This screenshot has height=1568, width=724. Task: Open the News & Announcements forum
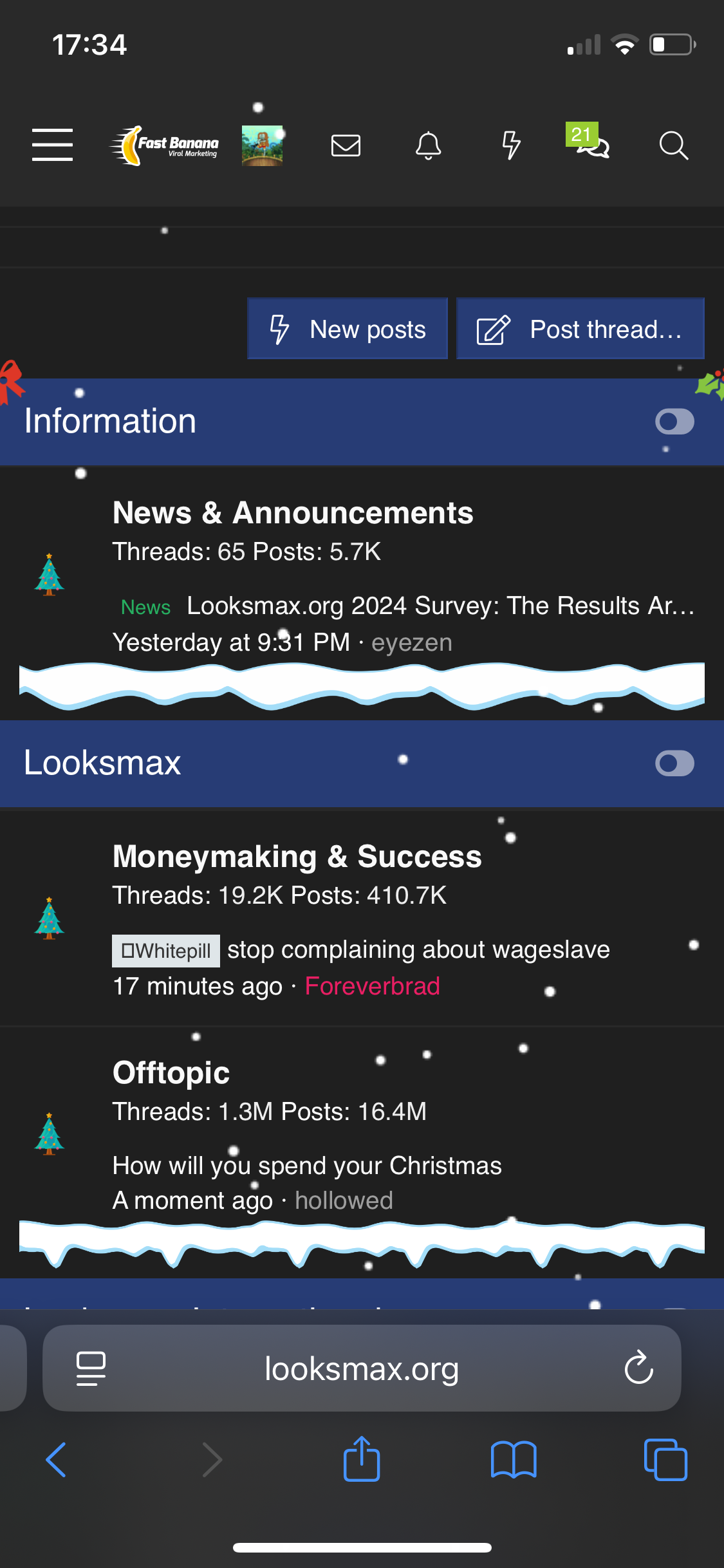293,513
